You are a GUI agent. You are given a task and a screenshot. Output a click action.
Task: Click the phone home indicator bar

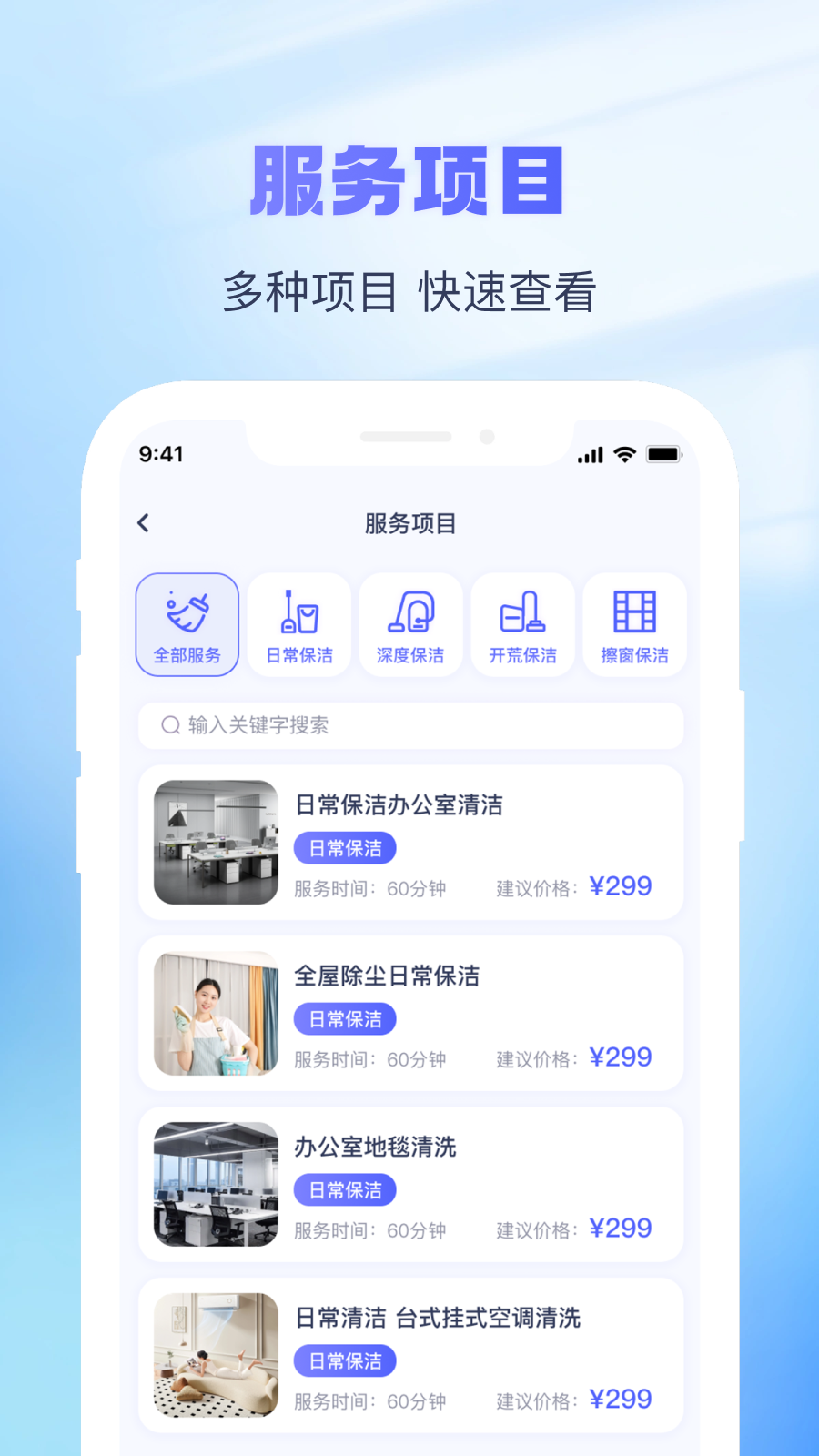(405, 436)
